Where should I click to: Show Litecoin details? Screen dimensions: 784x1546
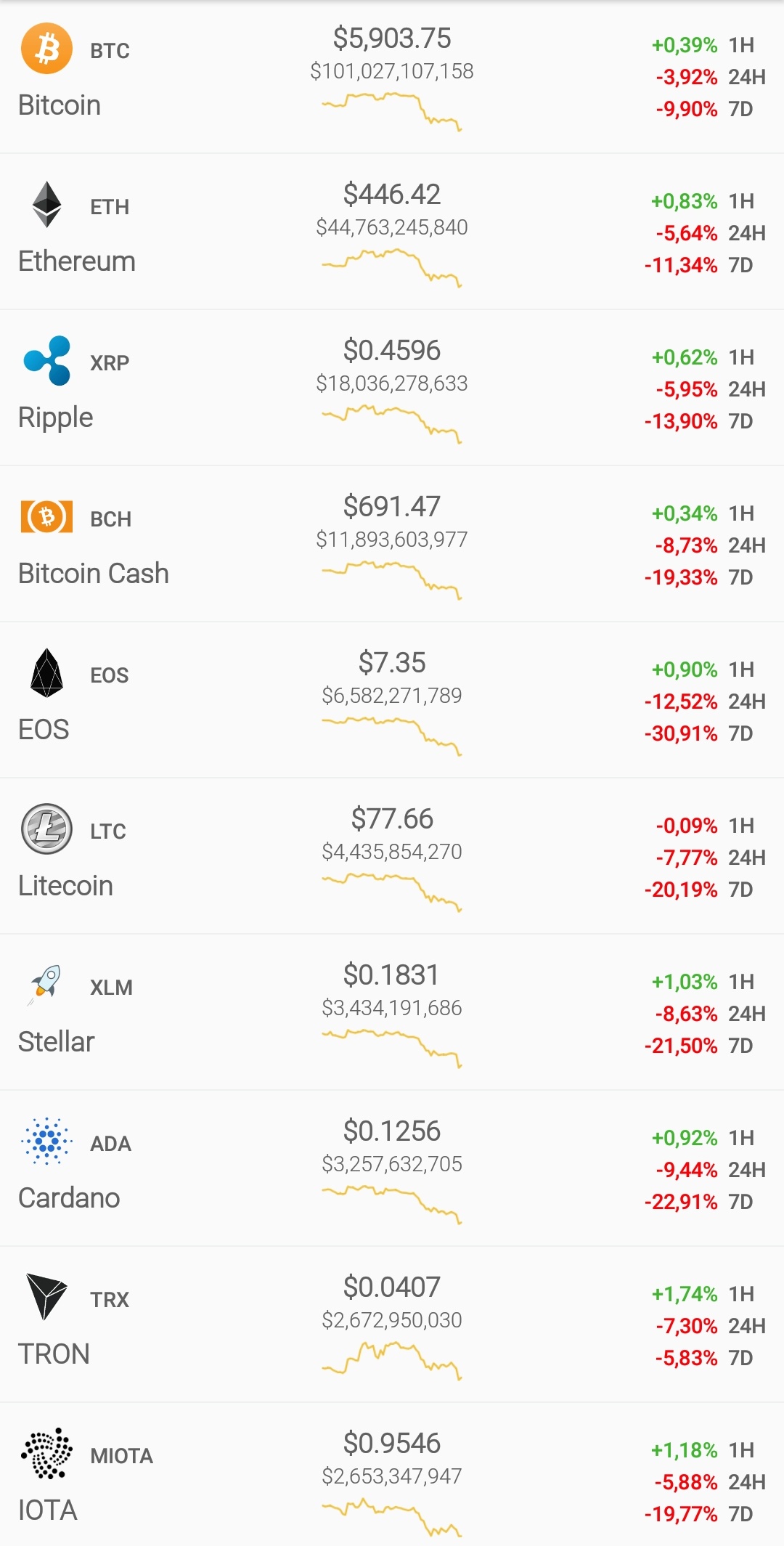pos(392,857)
